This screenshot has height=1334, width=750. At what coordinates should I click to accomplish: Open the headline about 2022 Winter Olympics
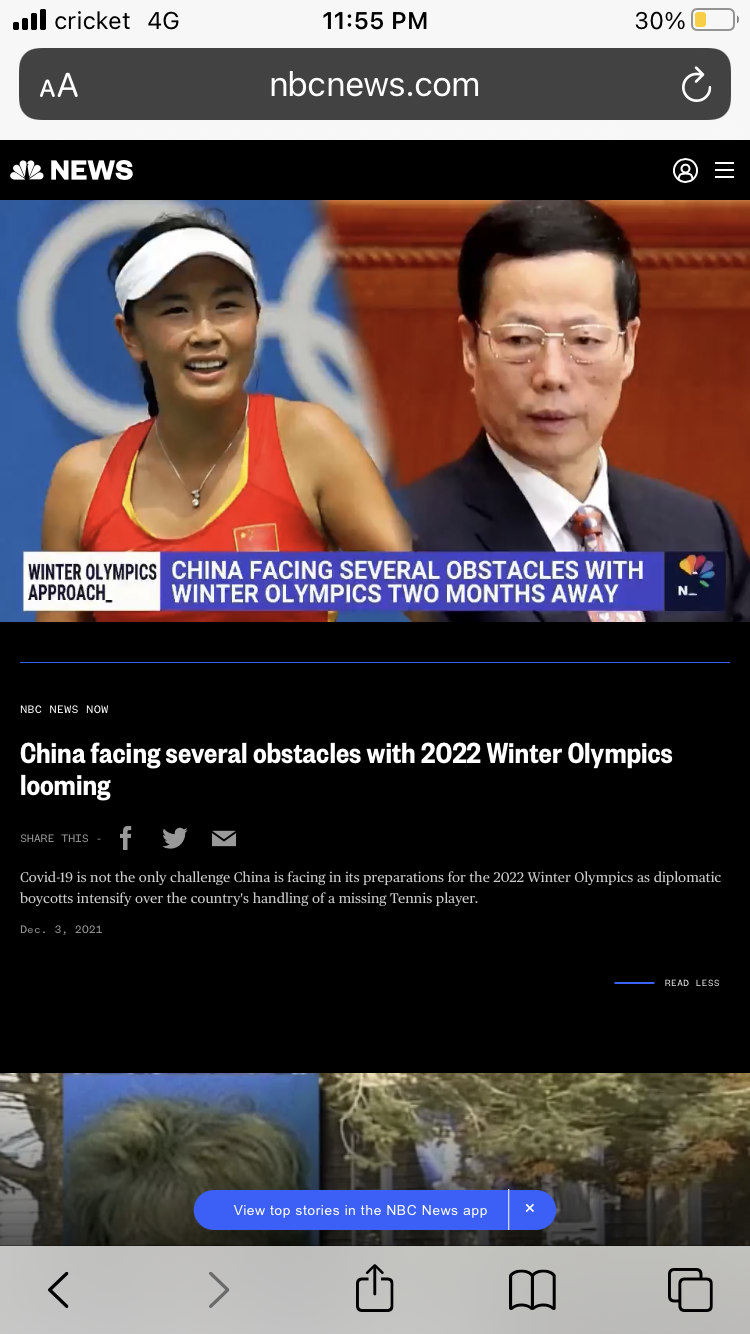click(346, 769)
